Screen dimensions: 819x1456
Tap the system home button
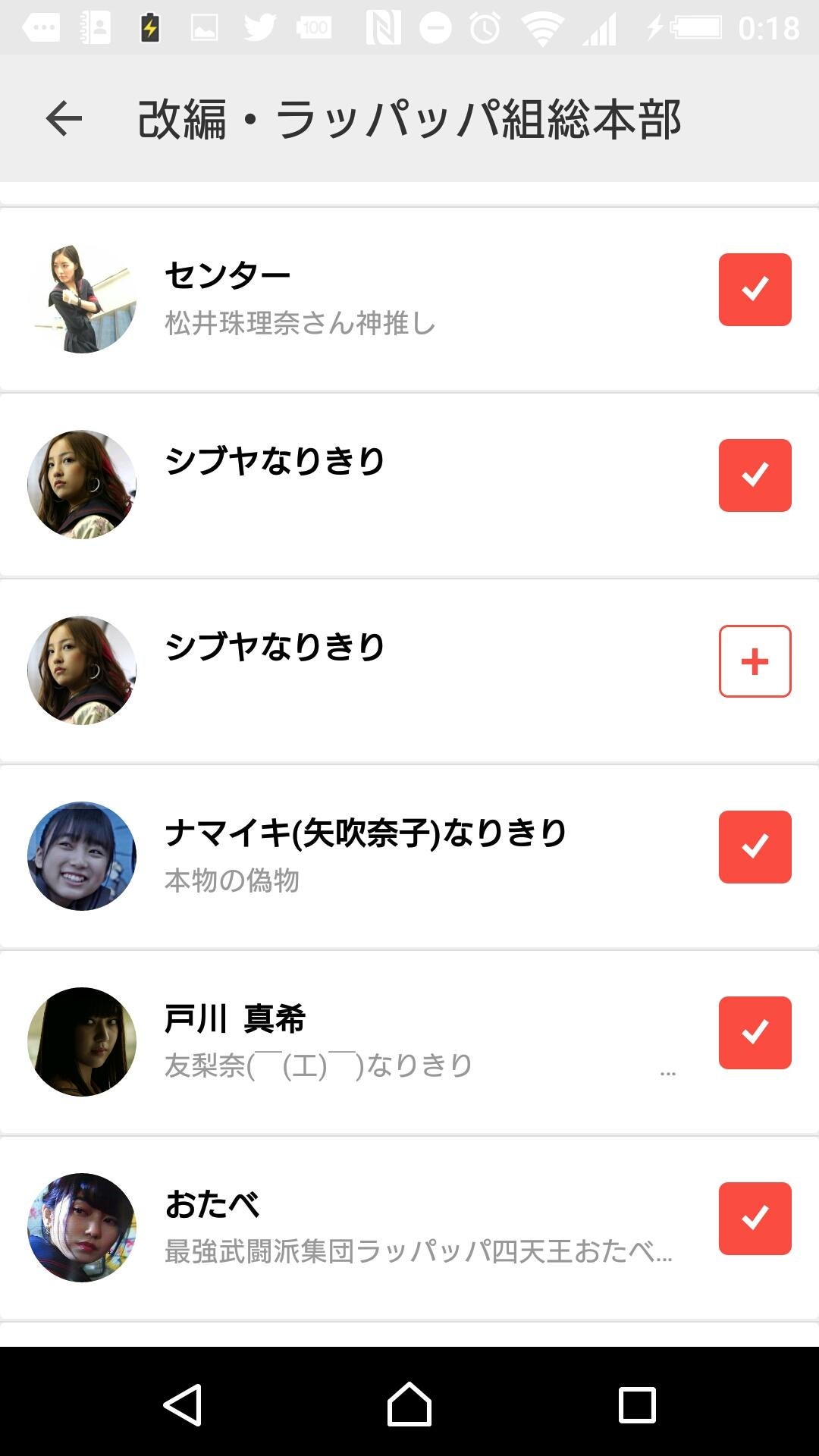409,1404
